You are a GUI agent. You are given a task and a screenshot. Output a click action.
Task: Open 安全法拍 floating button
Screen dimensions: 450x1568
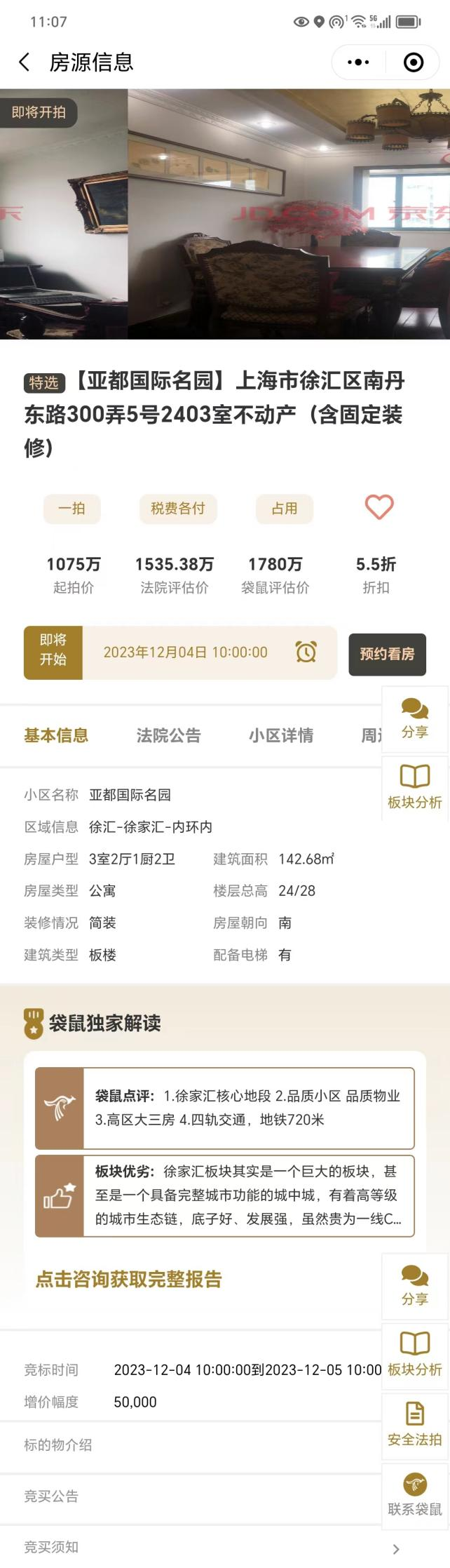[x=414, y=1426]
